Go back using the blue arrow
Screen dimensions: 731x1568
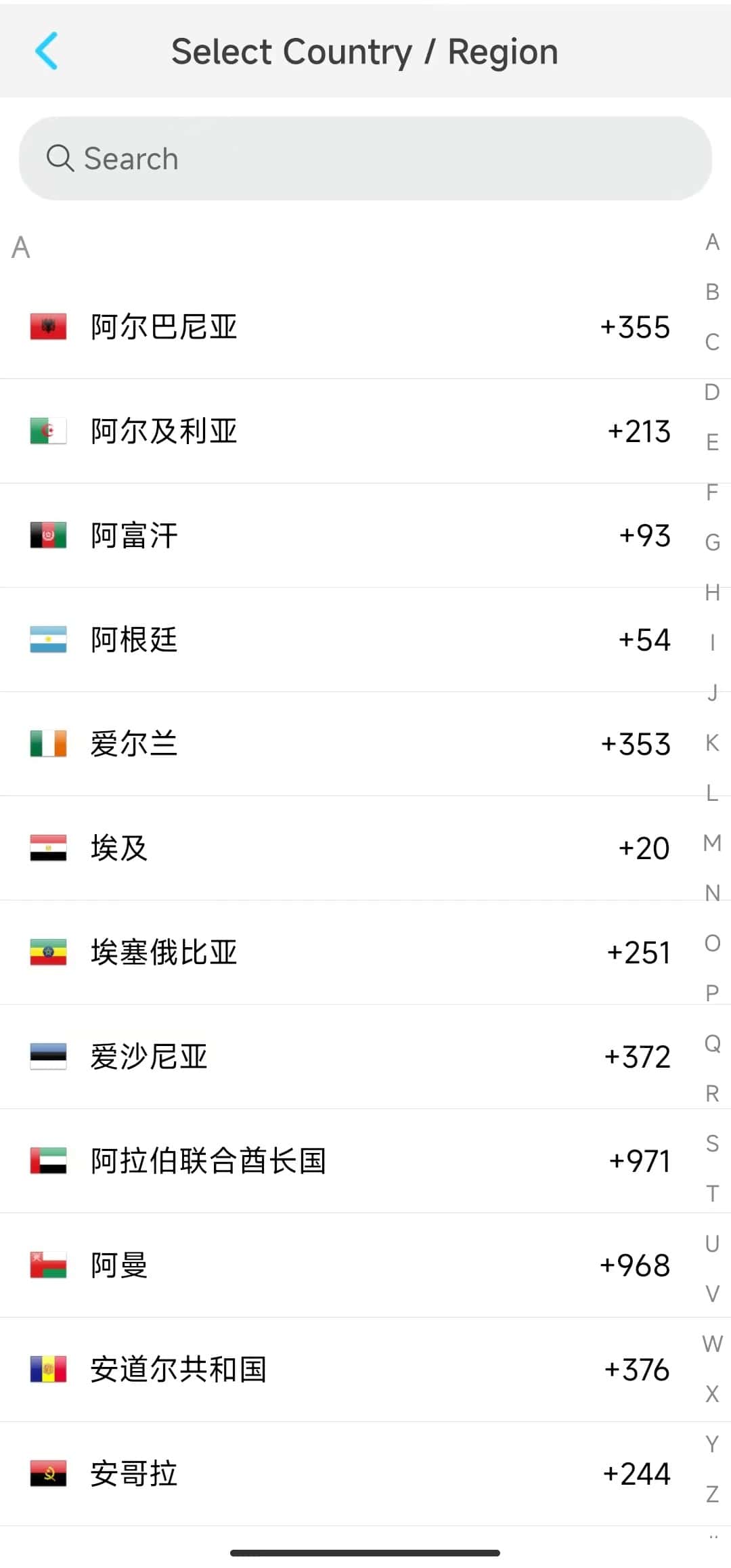coord(46,51)
